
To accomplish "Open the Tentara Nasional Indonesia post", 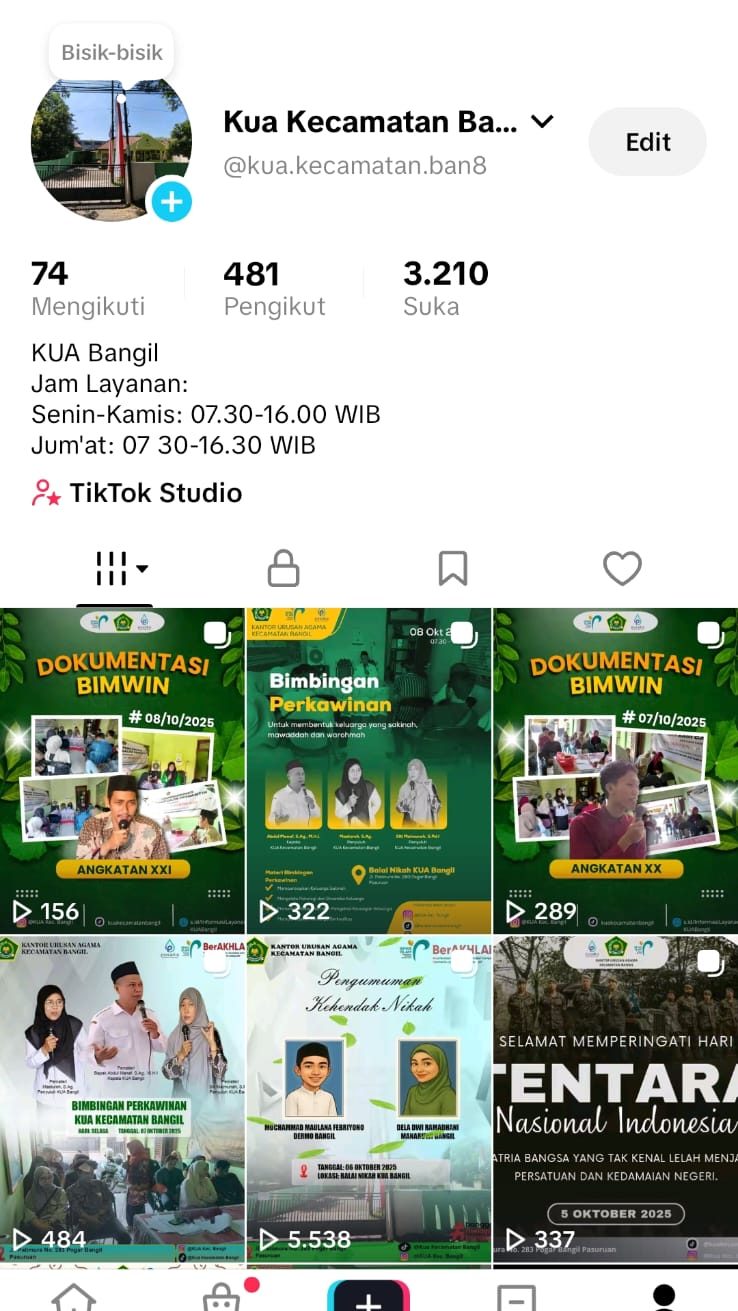I will (616, 1098).
